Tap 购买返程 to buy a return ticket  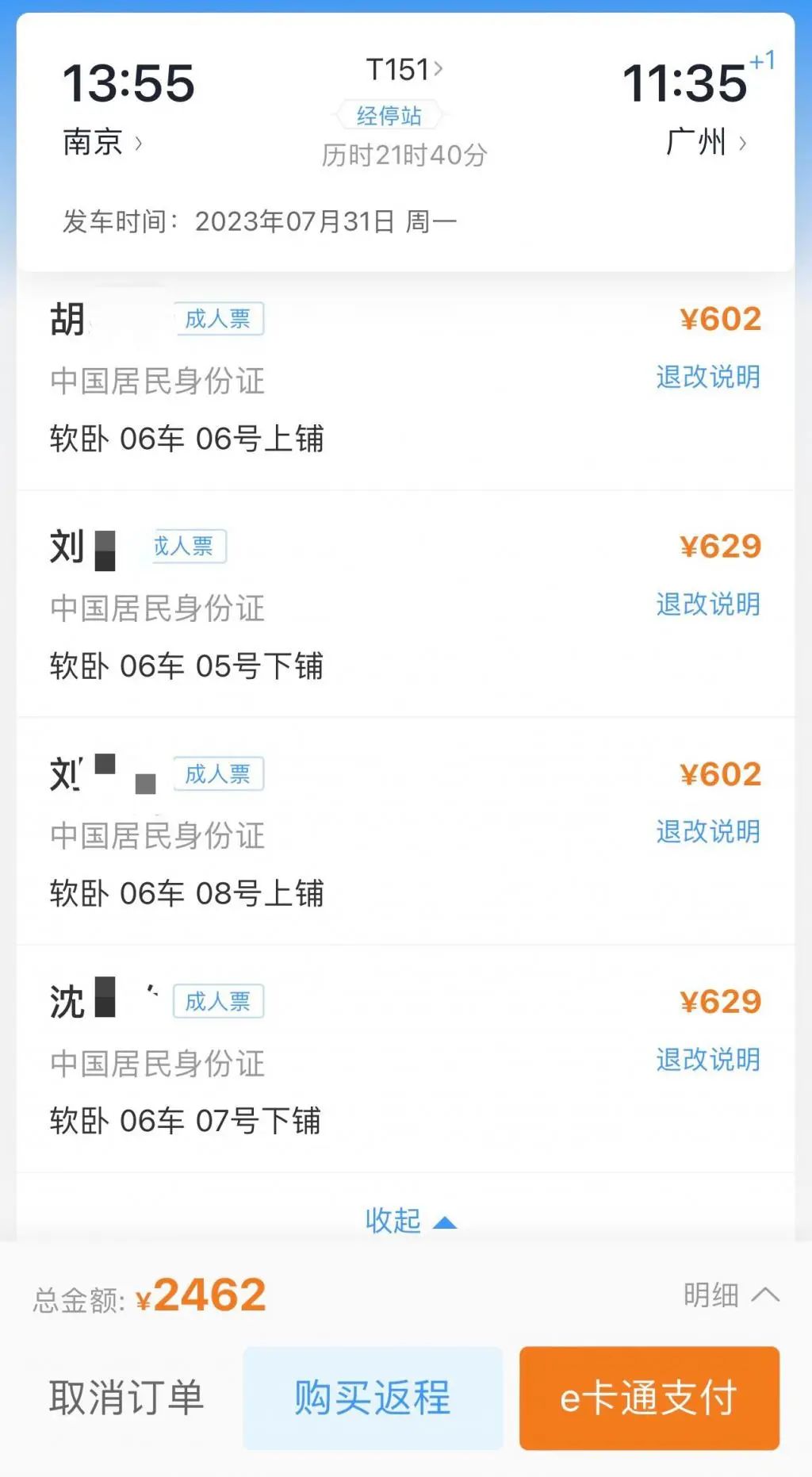(x=373, y=1398)
